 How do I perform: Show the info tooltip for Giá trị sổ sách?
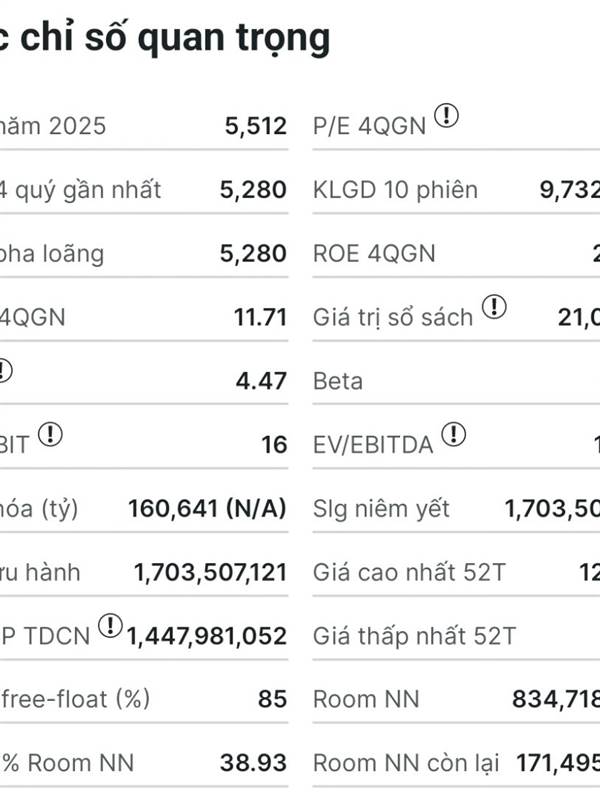click(494, 307)
